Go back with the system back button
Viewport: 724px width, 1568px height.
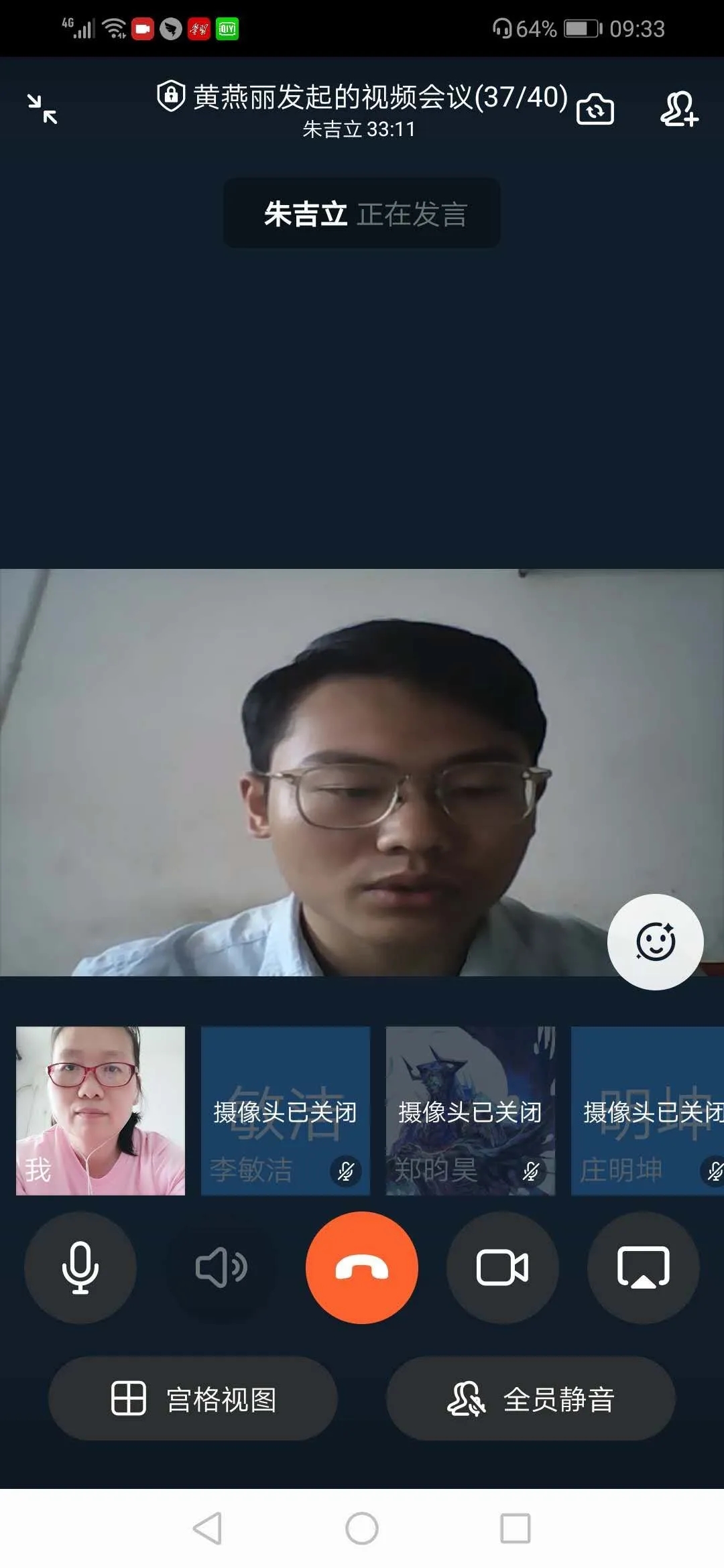point(207,1528)
